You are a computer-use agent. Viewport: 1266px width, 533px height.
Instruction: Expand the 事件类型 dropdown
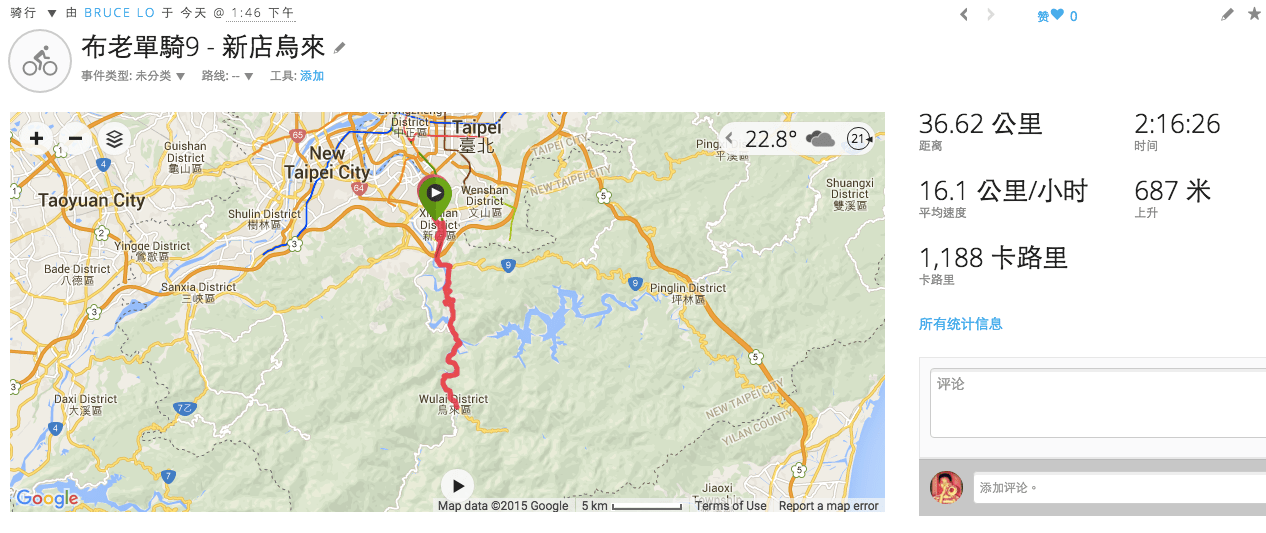point(181,76)
